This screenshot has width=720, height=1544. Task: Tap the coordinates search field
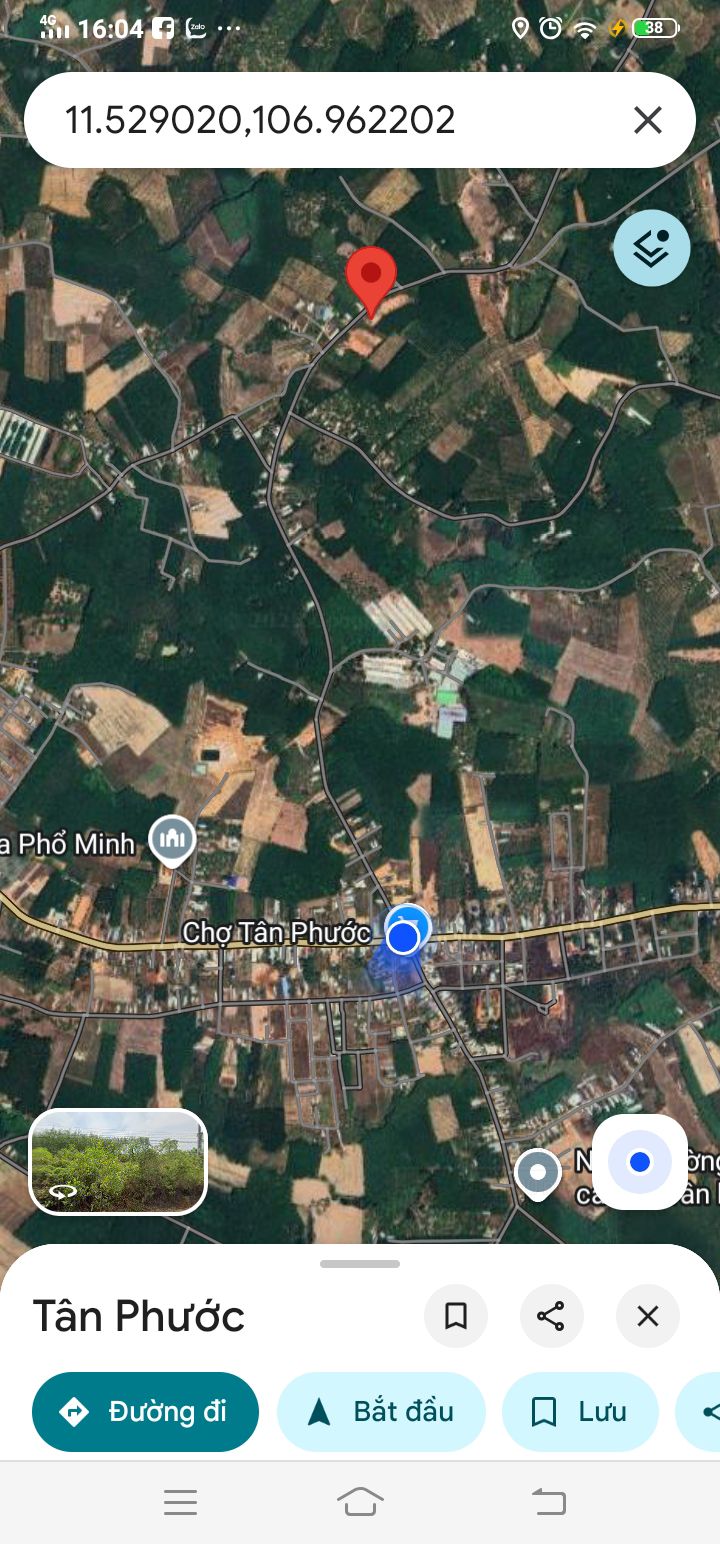tap(300, 121)
